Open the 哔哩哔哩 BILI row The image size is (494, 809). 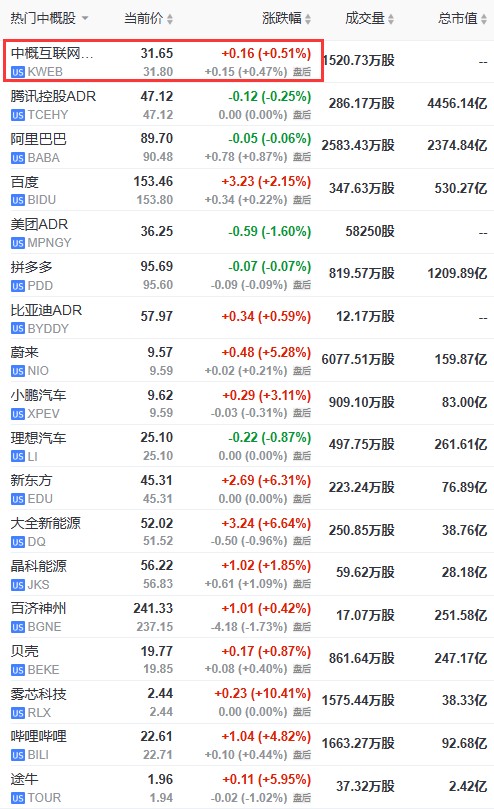pos(247,745)
